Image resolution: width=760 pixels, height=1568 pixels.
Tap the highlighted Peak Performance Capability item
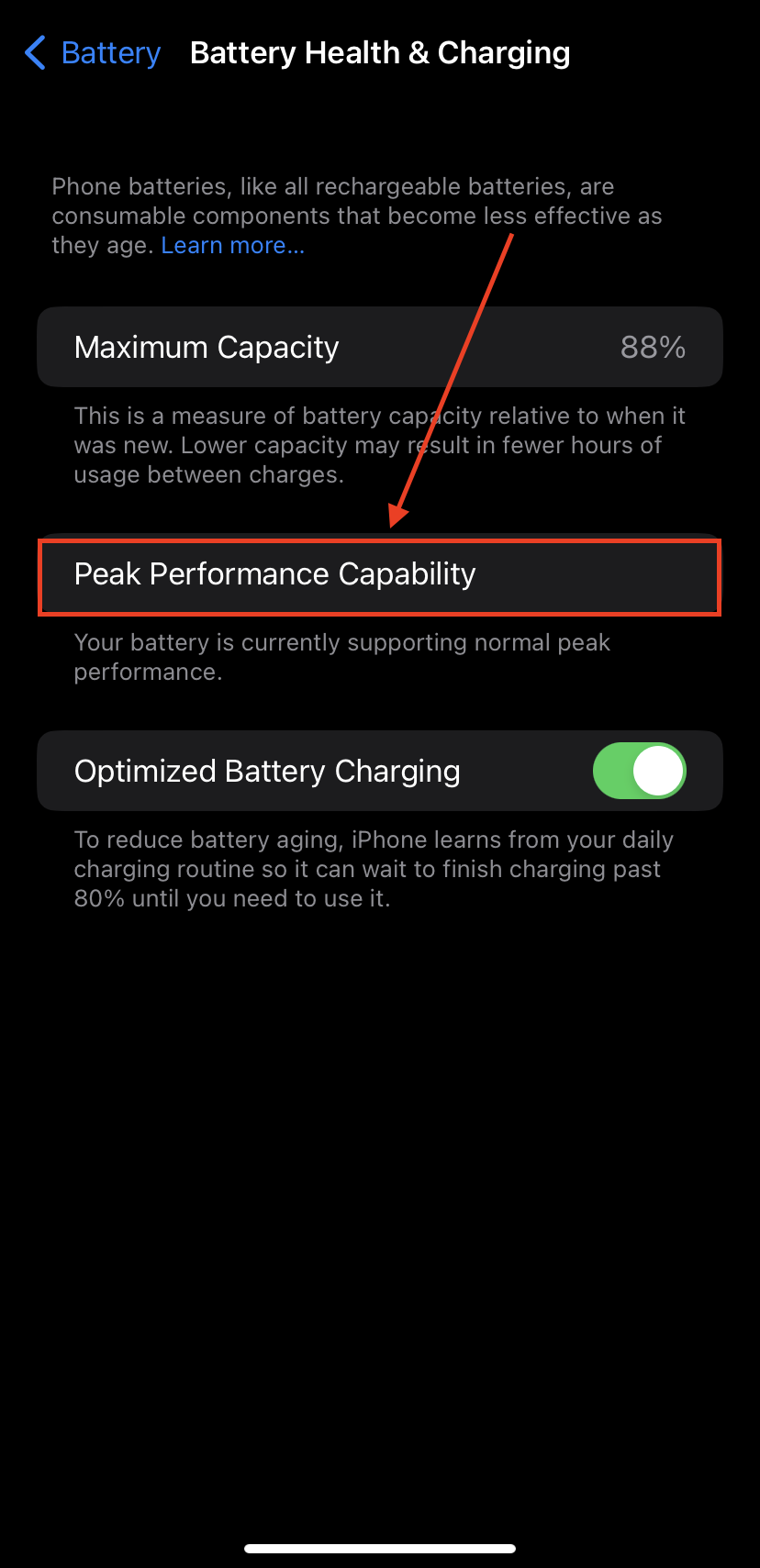(380, 573)
